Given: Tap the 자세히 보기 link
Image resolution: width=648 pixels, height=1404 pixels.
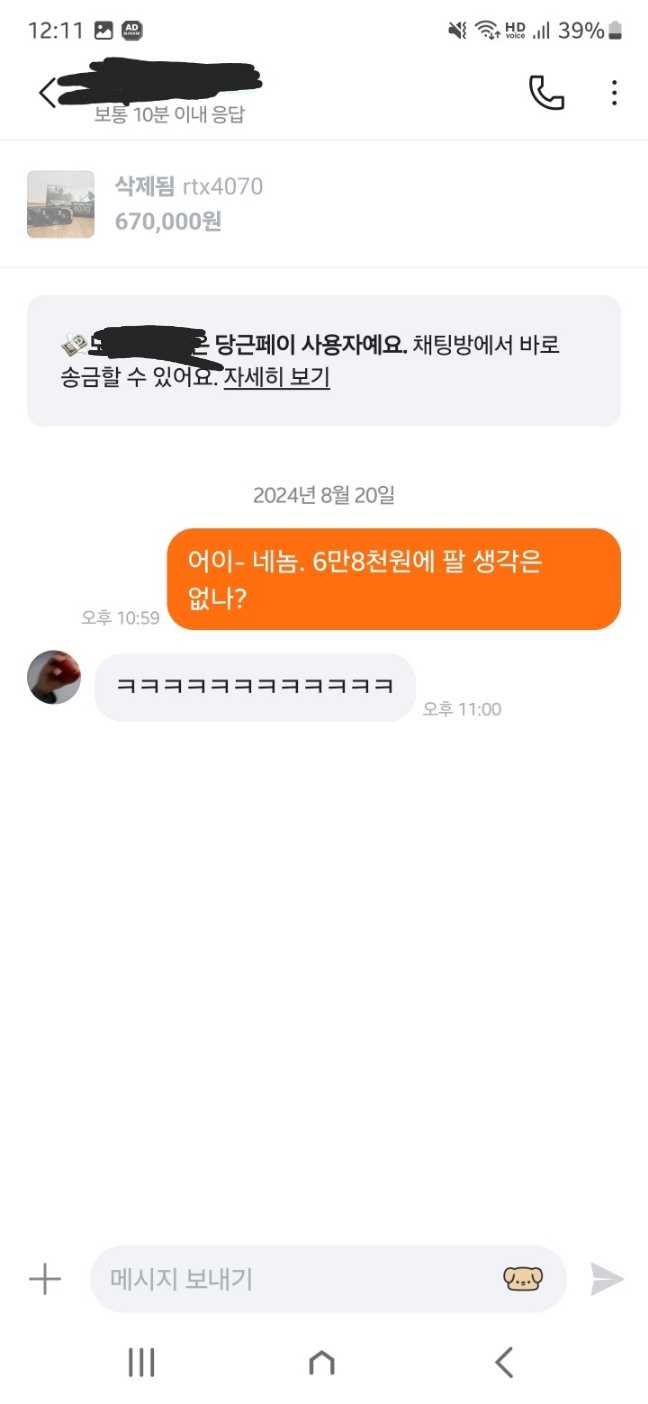Looking at the screenshot, I should click(x=277, y=378).
